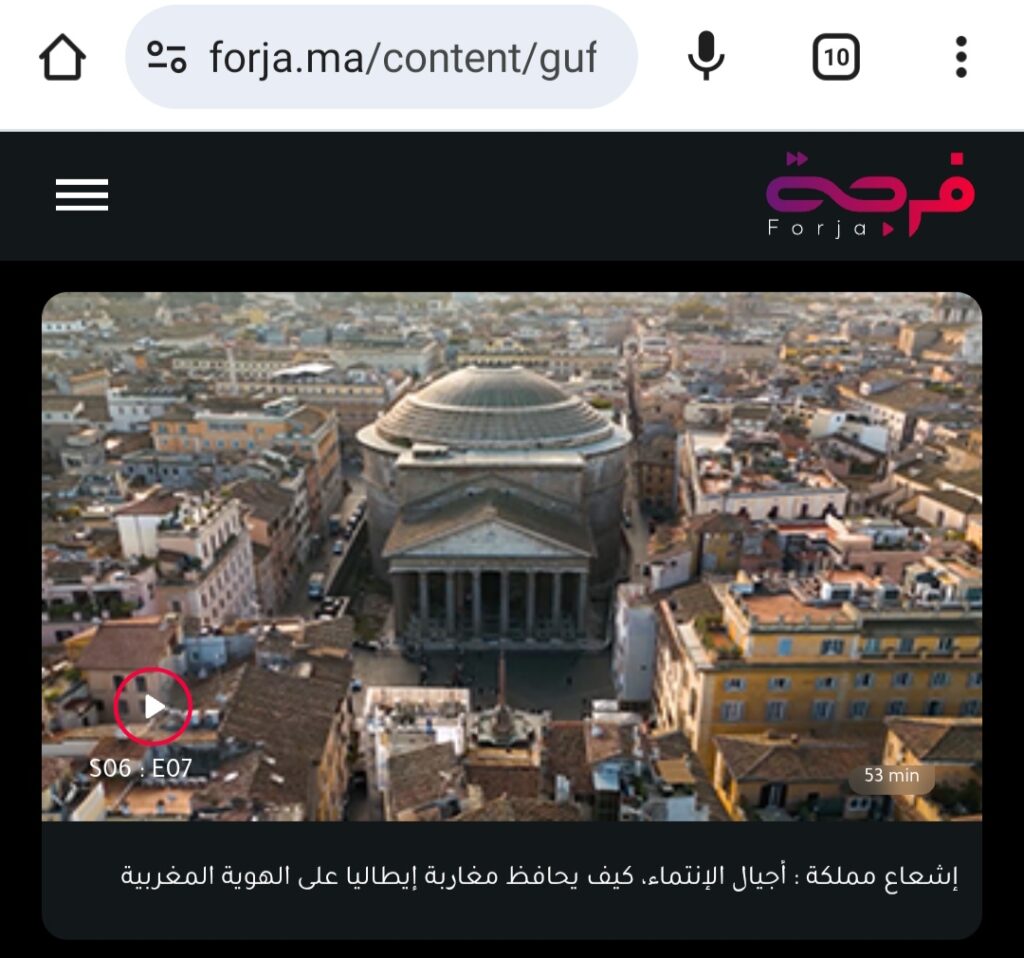The height and width of the screenshot is (958, 1024).
Task: Open the Forja hamburger menu
Action: (x=82, y=195)
